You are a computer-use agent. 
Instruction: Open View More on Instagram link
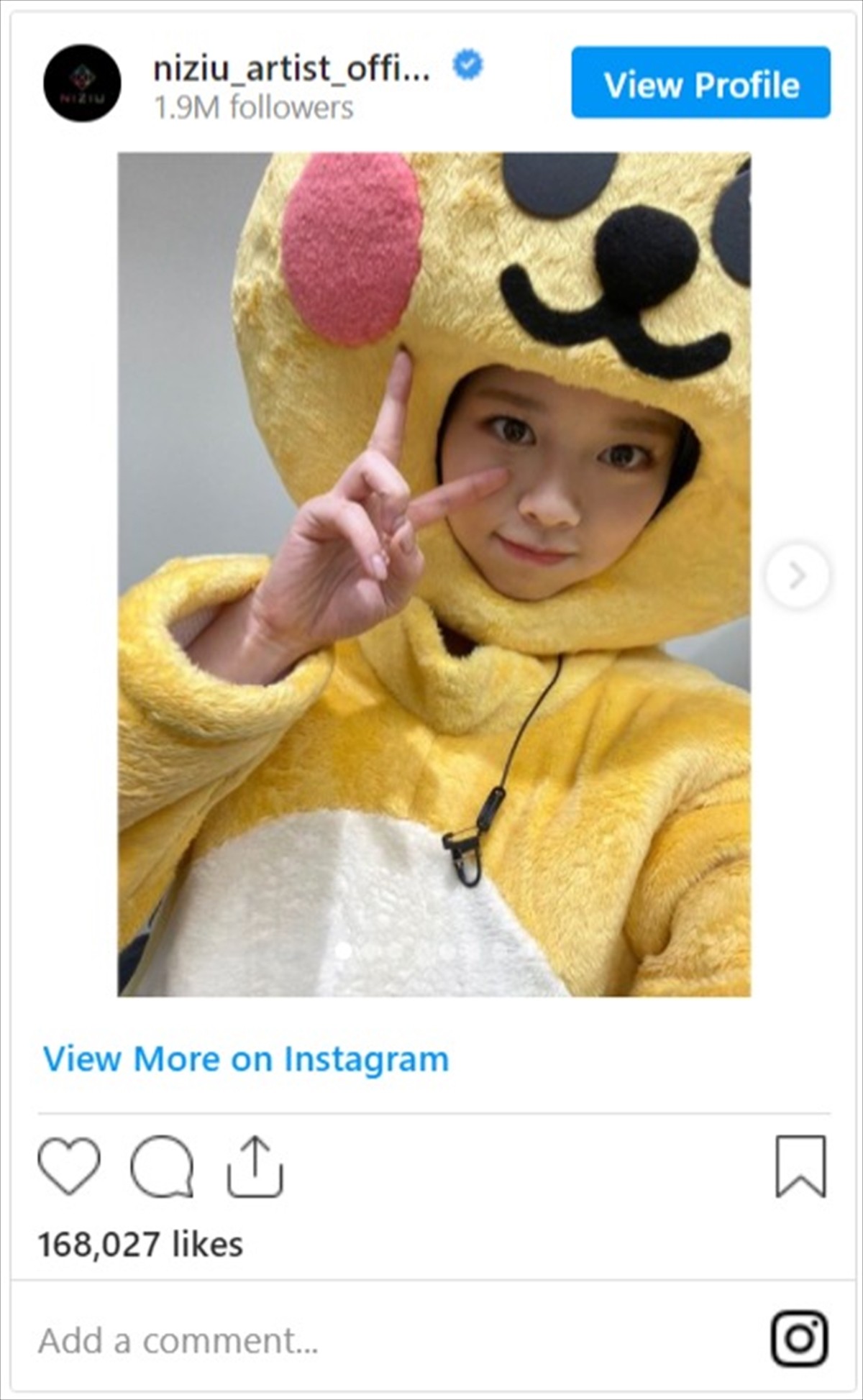click(x=246, y=1059)
